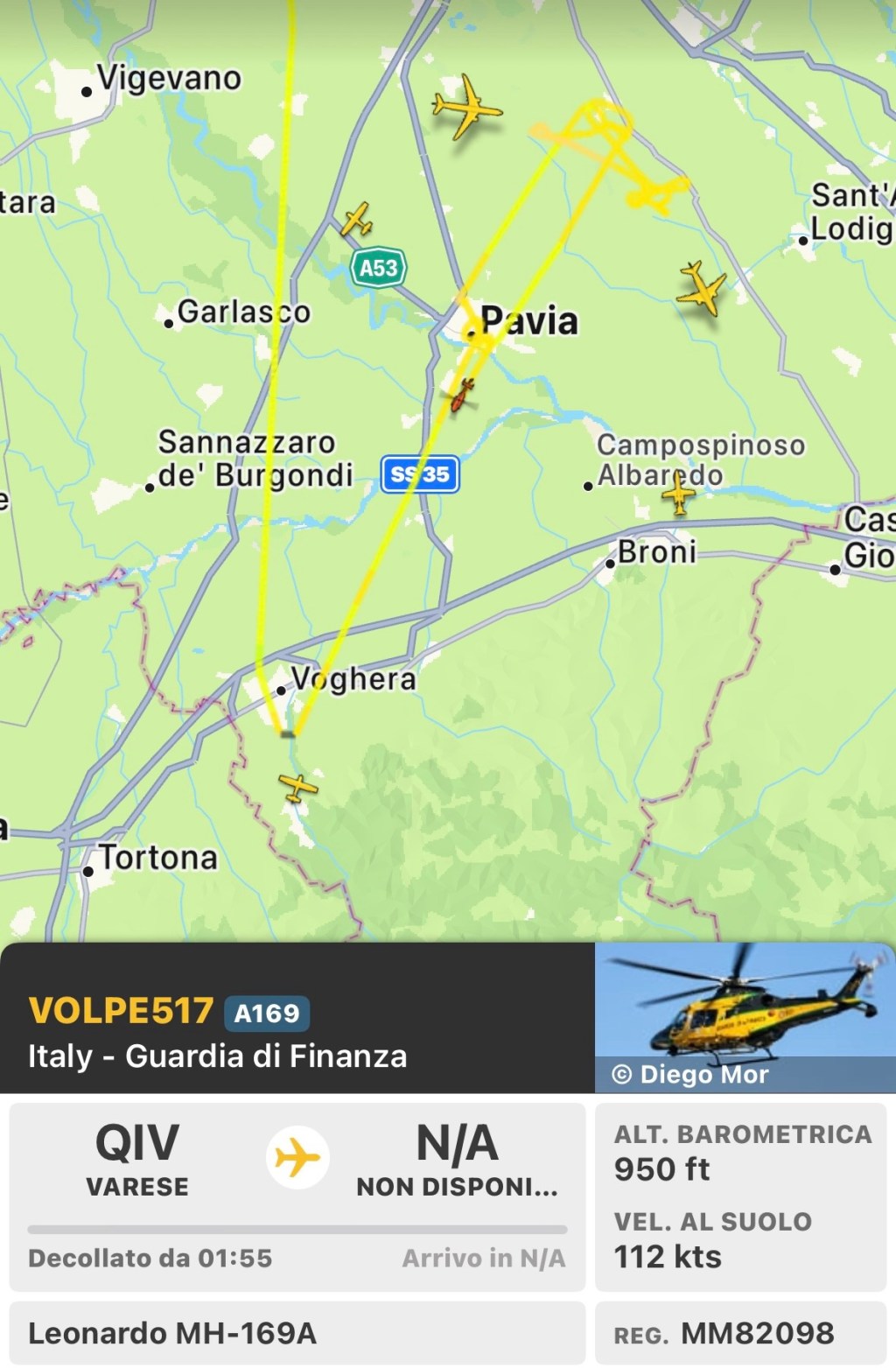Select the small plane south of Voghera
Screen dimensions: 896x1368
click(x=297, y=787)
